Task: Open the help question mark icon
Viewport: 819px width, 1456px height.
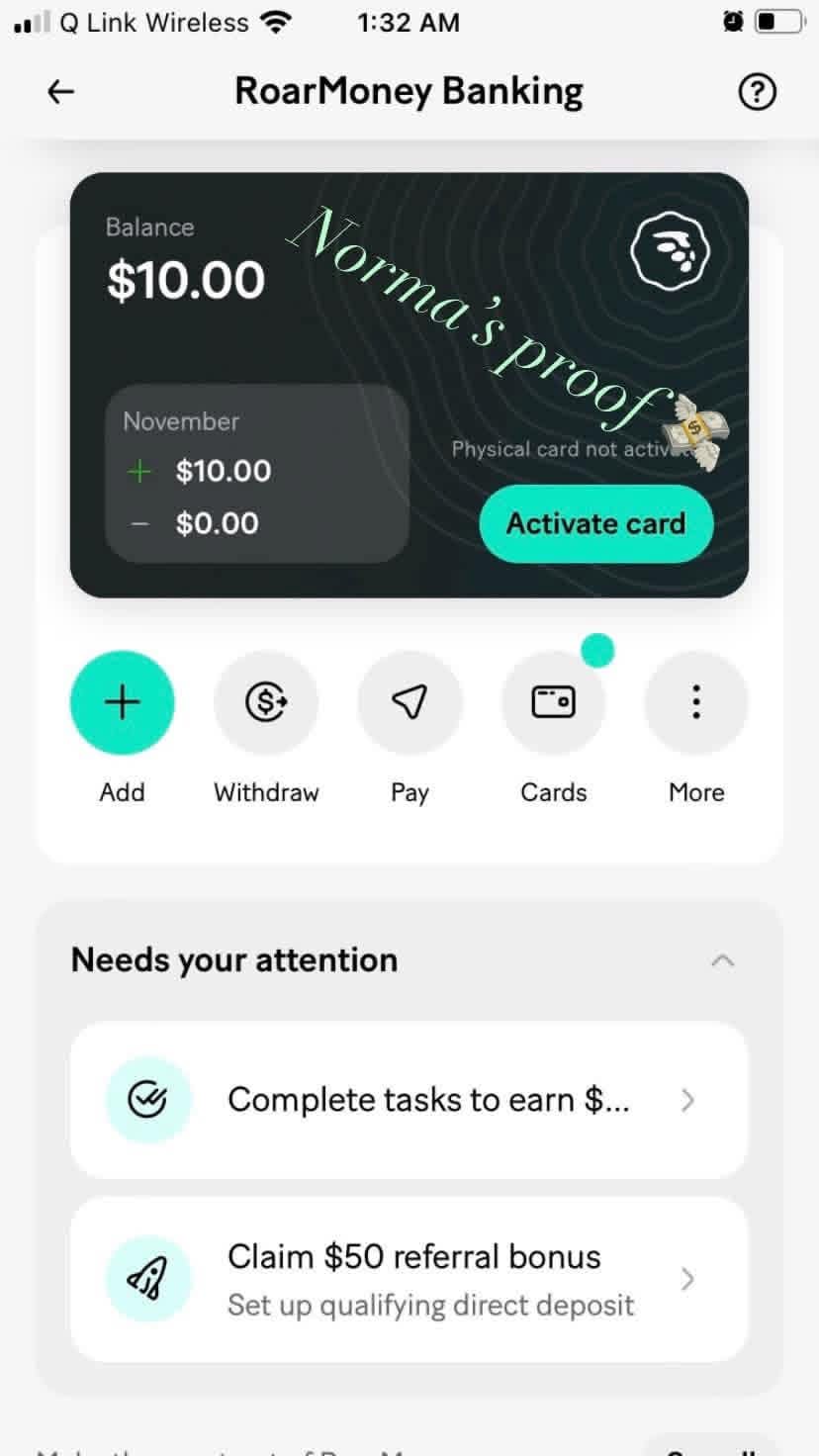Action: click(x=757, y=92)
